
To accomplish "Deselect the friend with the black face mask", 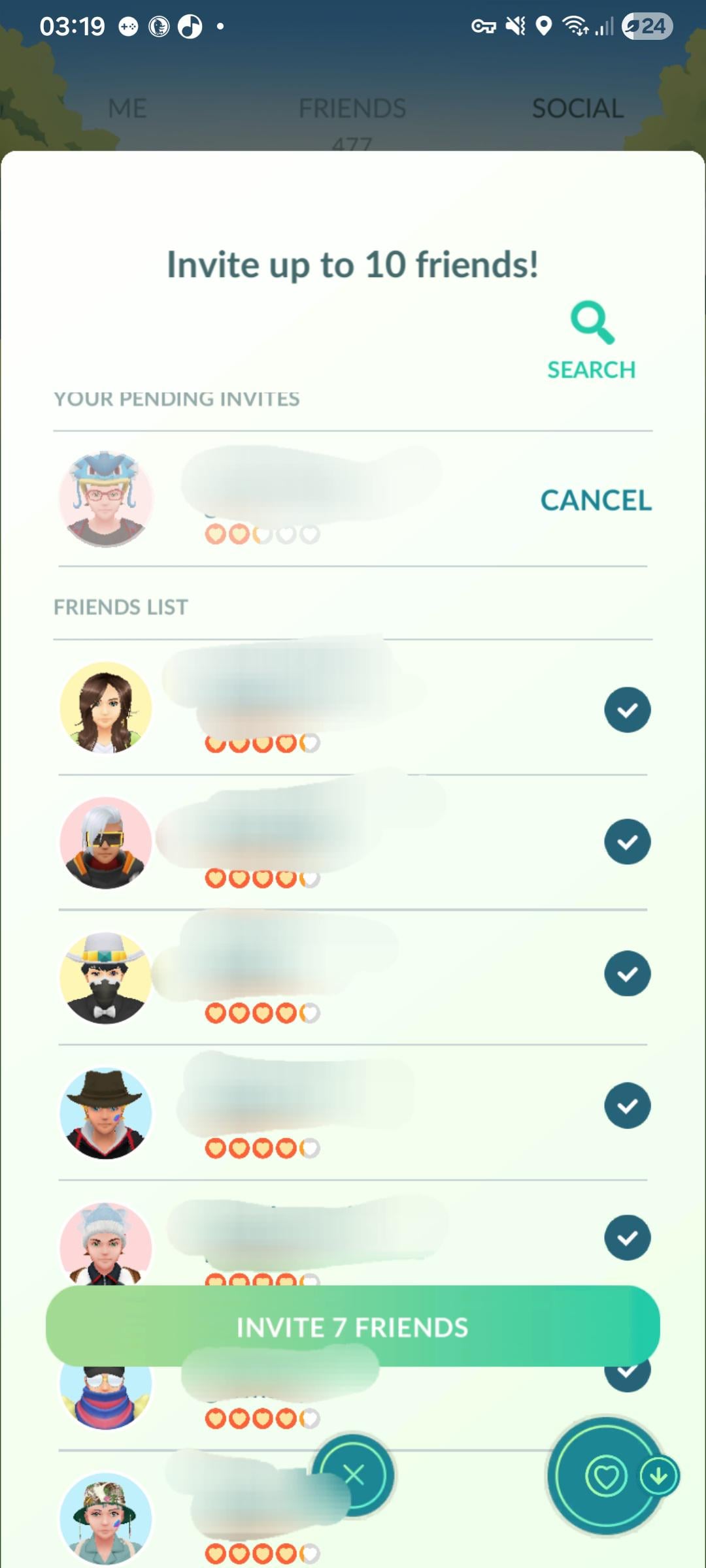I will tap(627, 974).
